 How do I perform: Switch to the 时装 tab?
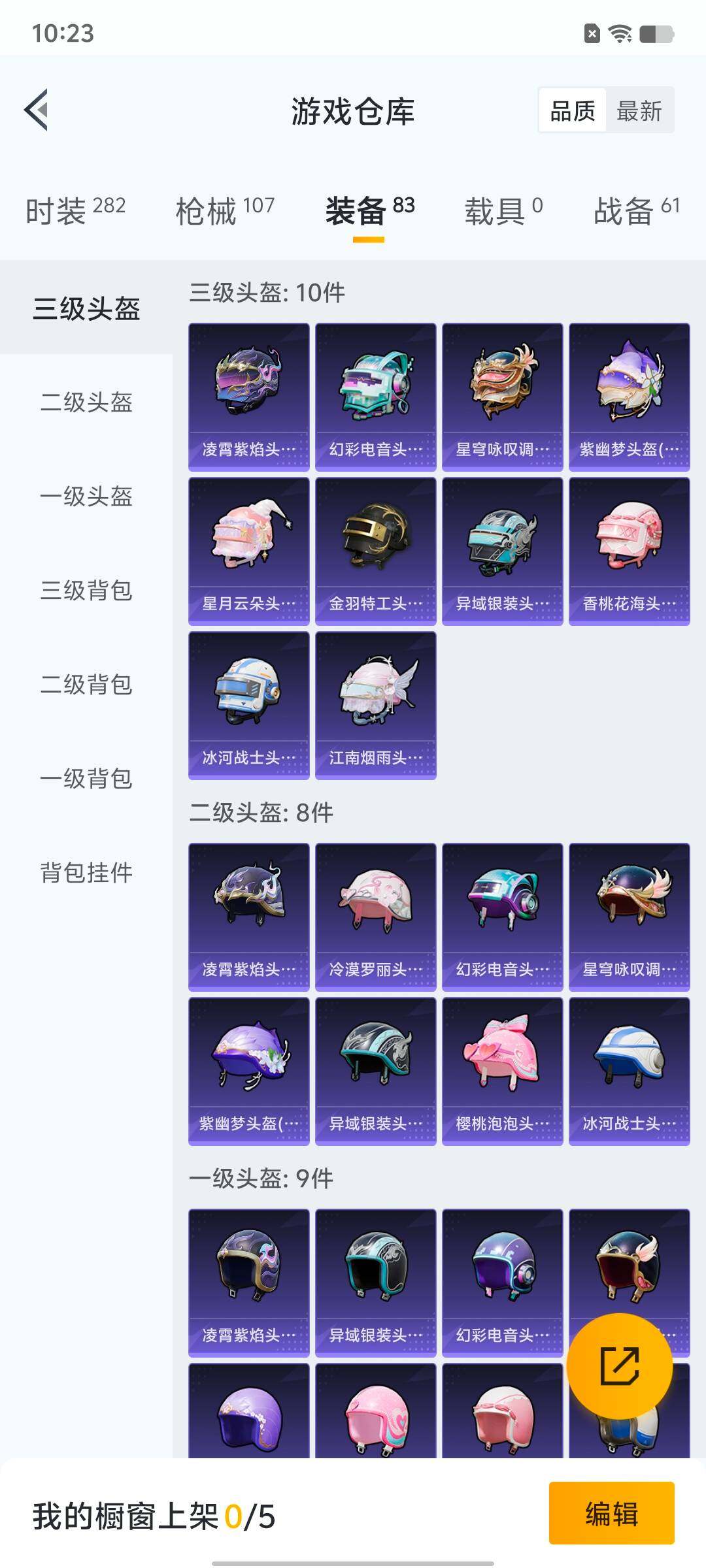(75, 210)
